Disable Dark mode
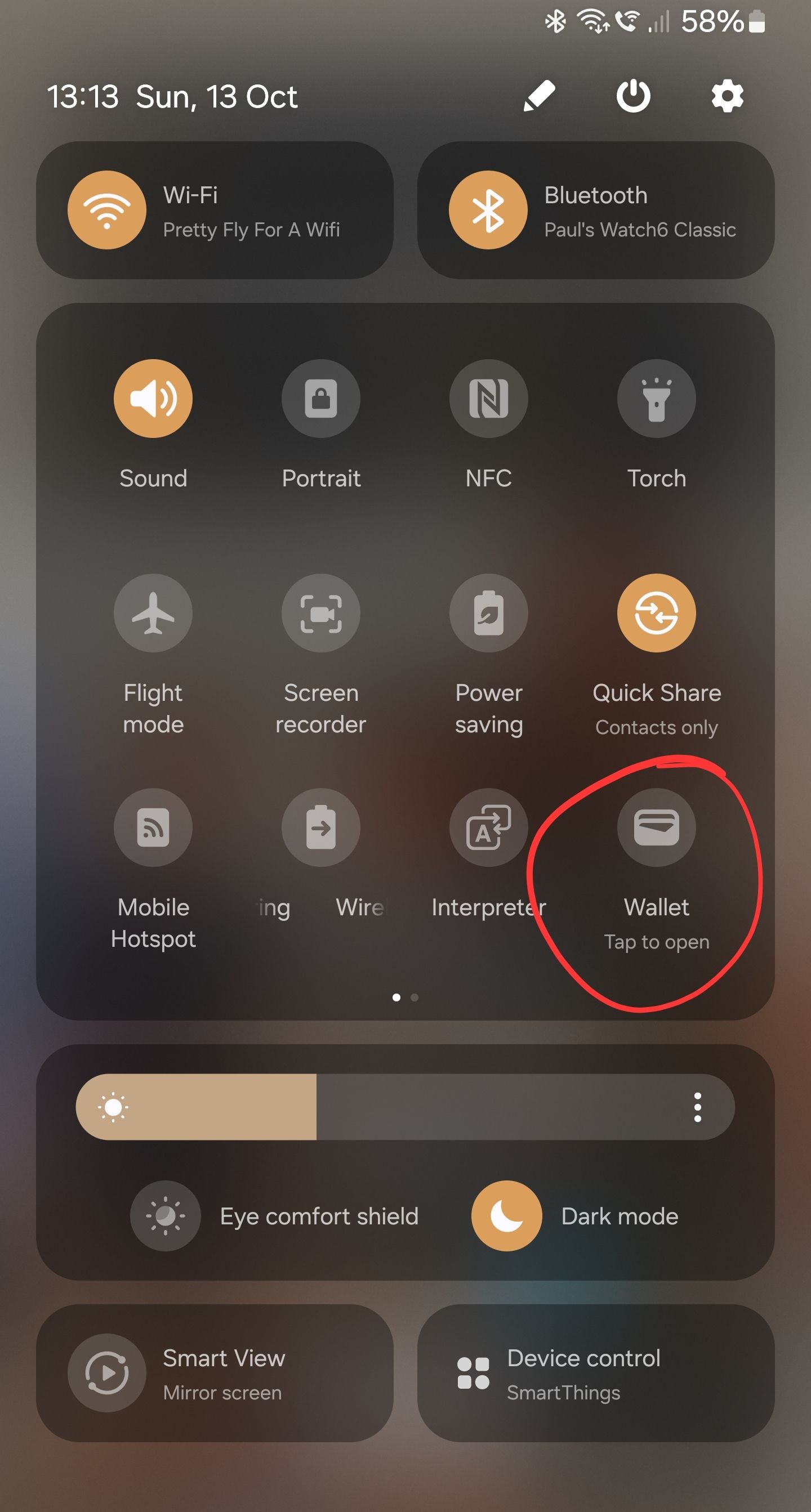The height and width of the screenshot is (1512, 811). 506,1215
